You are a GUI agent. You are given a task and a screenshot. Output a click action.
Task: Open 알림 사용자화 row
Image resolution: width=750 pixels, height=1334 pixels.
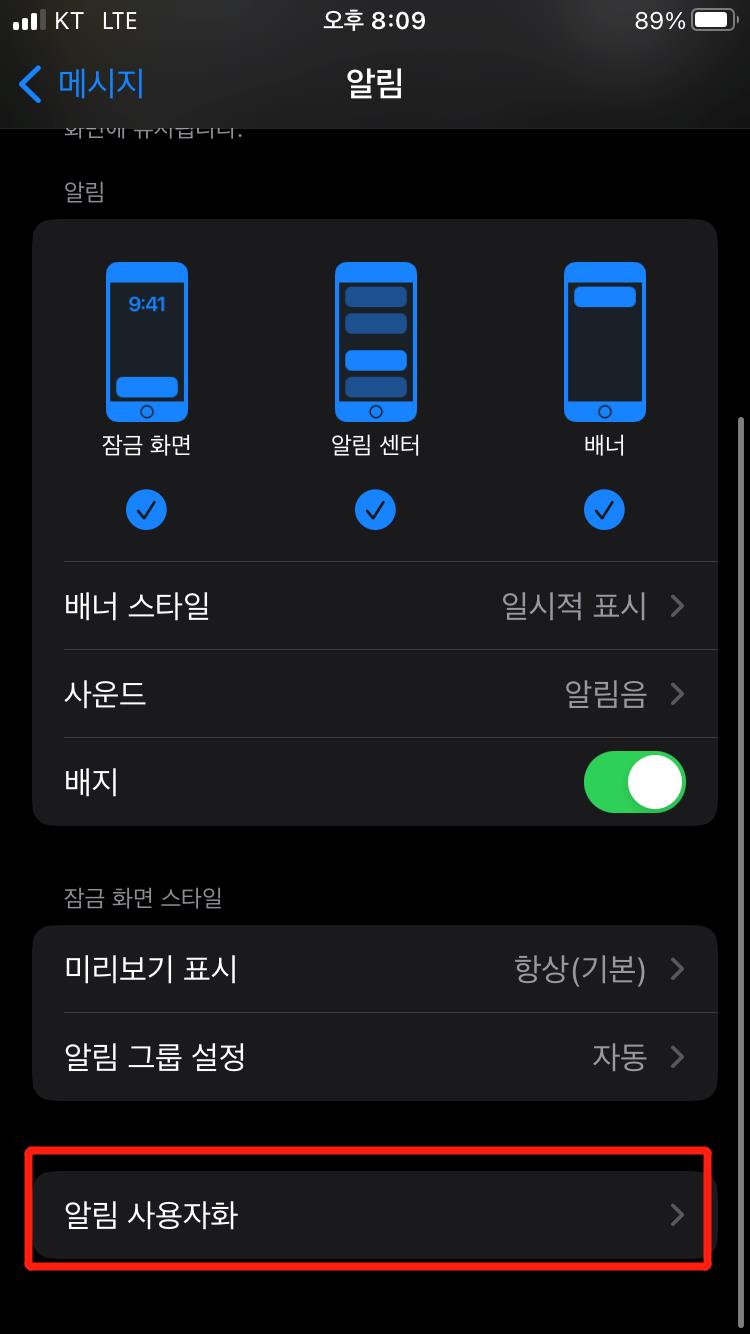[375, 1215]
